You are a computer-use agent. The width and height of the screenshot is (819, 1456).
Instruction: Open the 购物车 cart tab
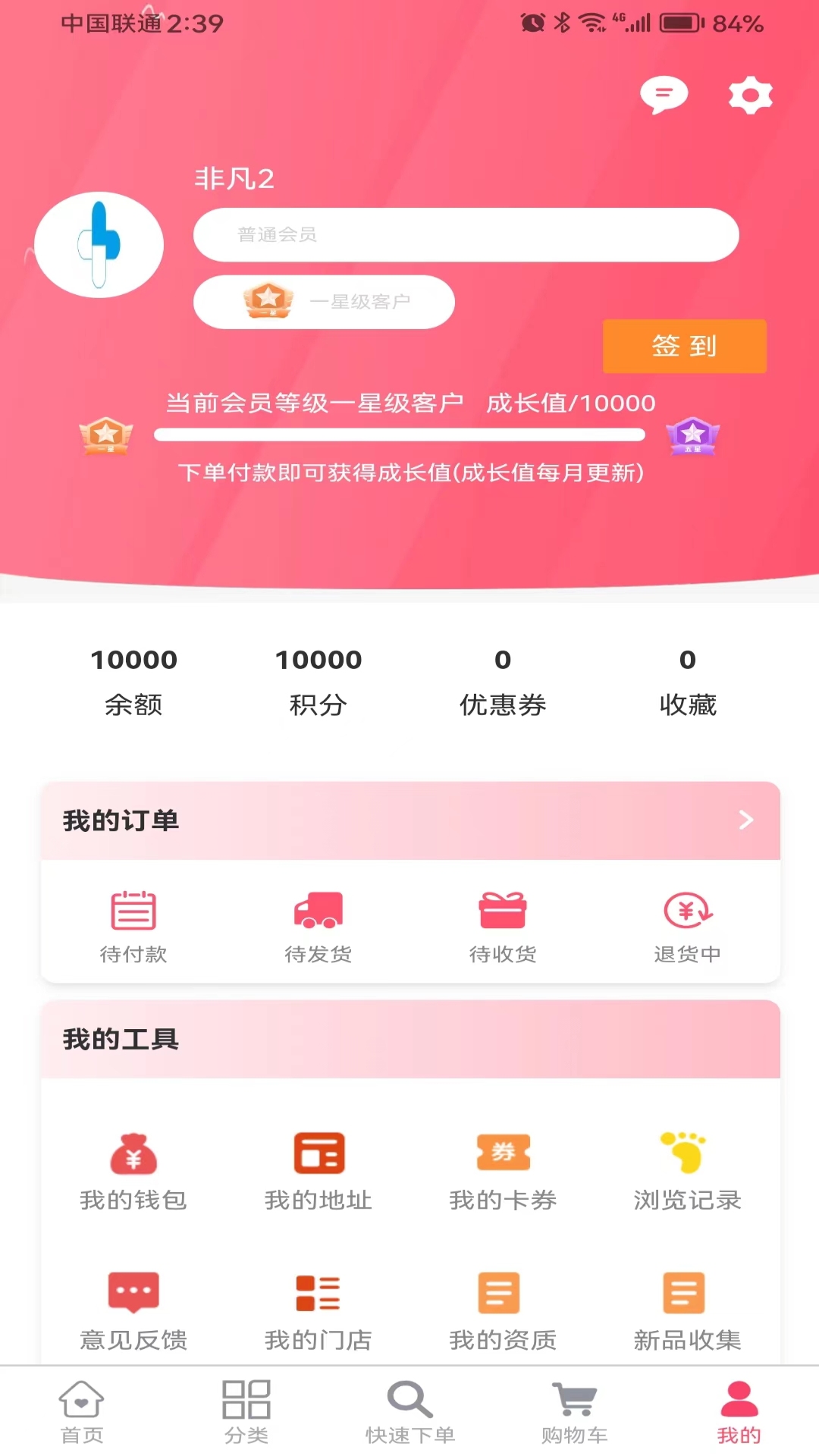tap(573, 1410)
